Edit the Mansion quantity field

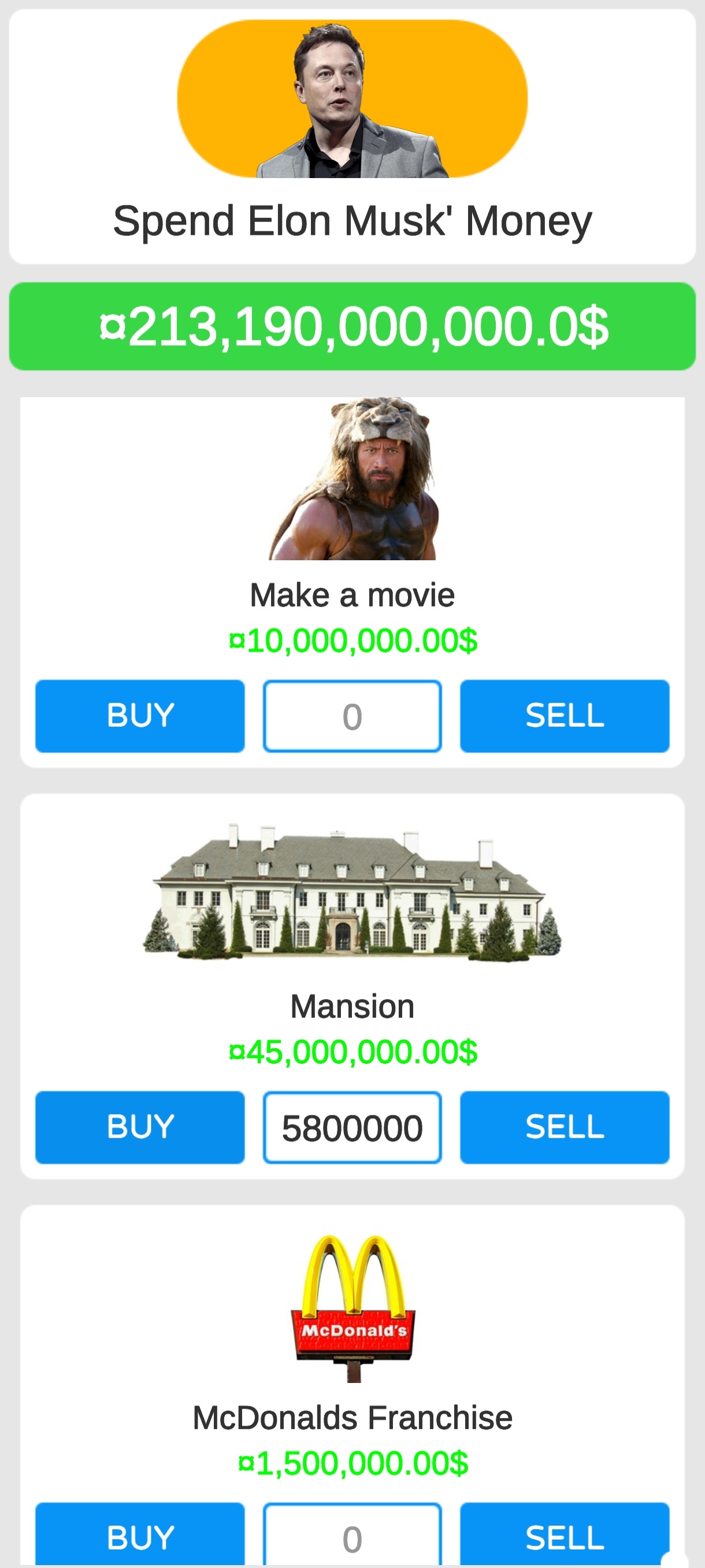coord(352,1127)
